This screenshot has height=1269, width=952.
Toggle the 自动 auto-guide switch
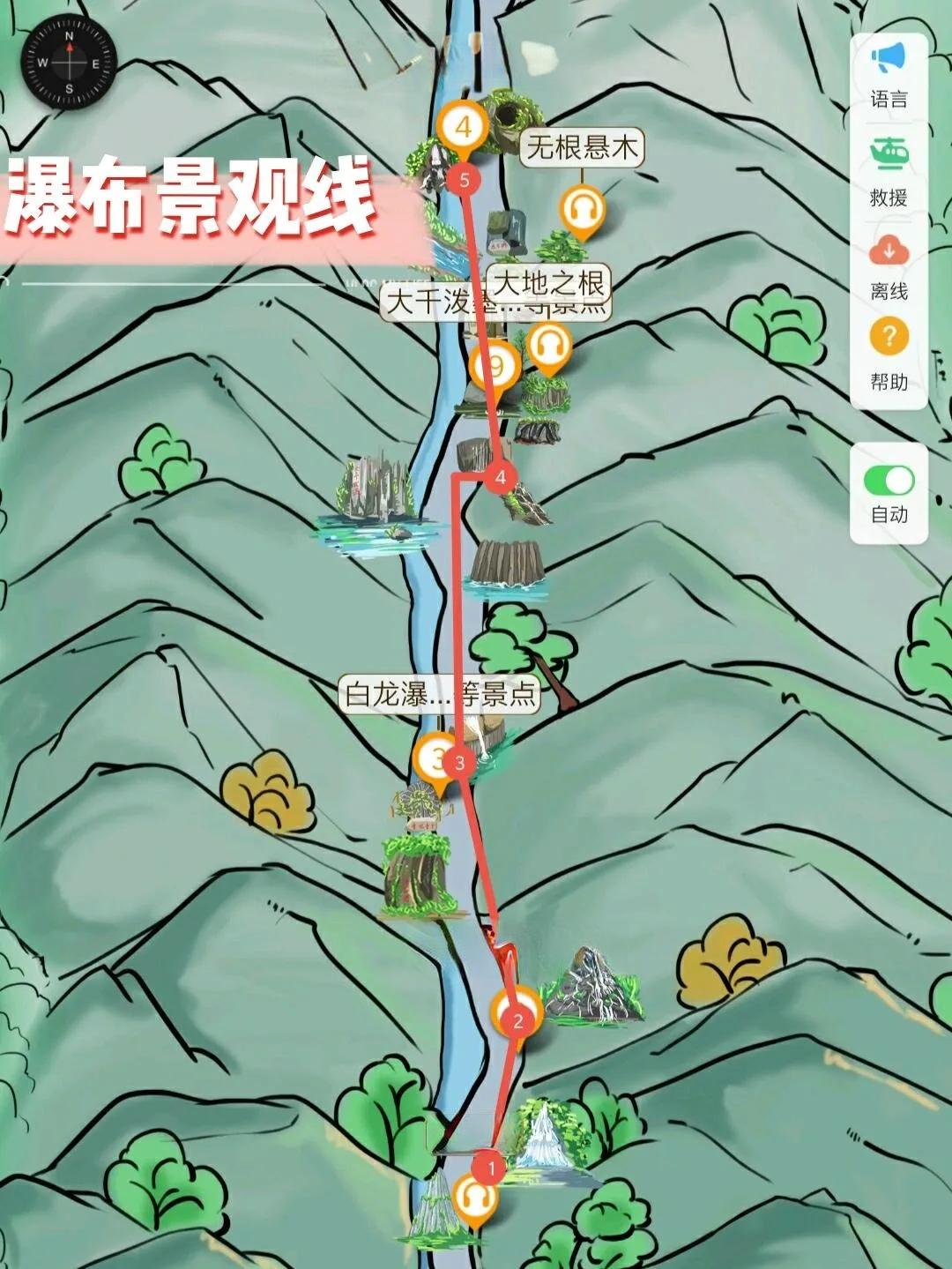[x=889, y=481]
